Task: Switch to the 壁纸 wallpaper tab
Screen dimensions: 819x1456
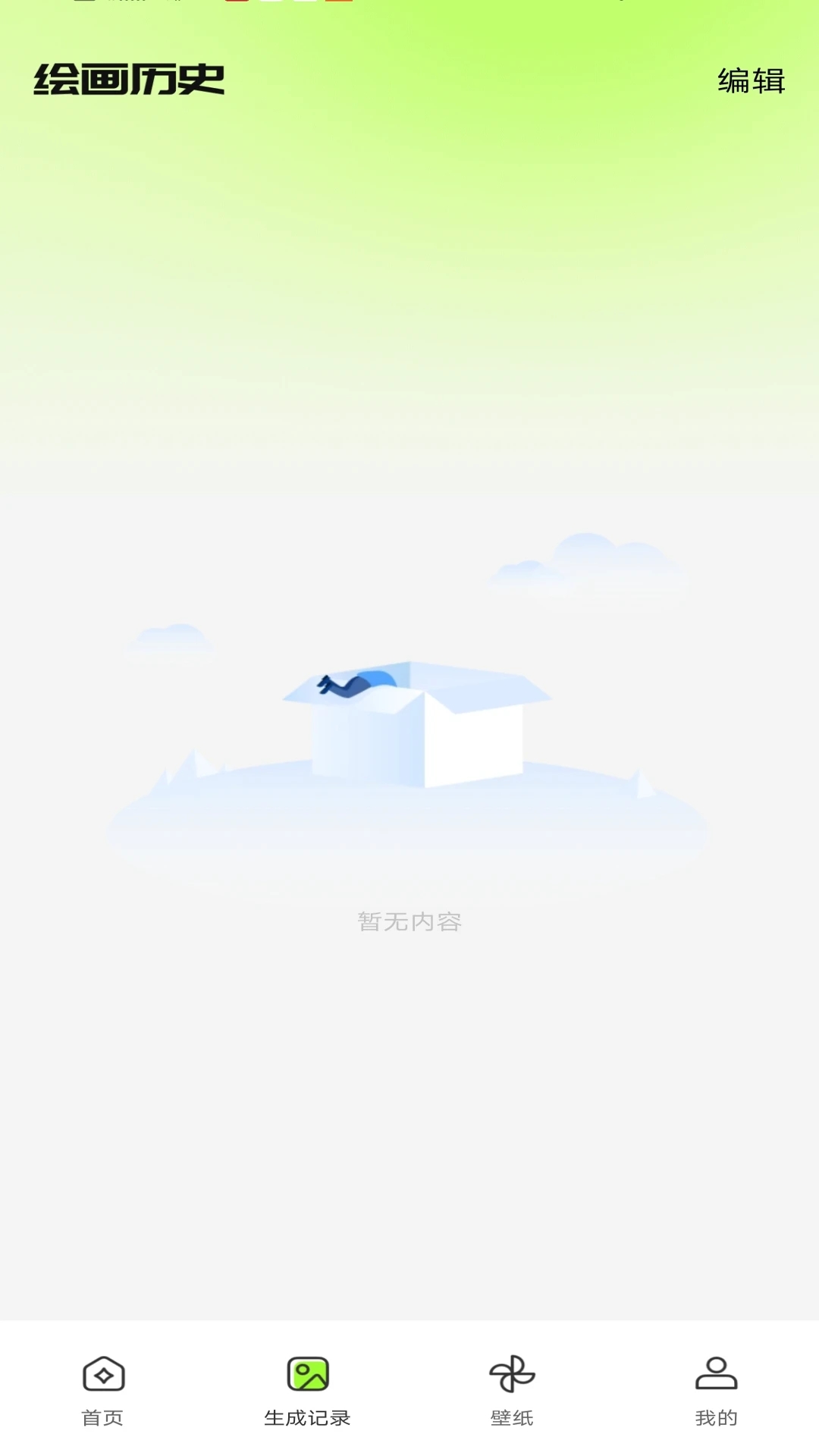Action: [x=512, y=1391]
